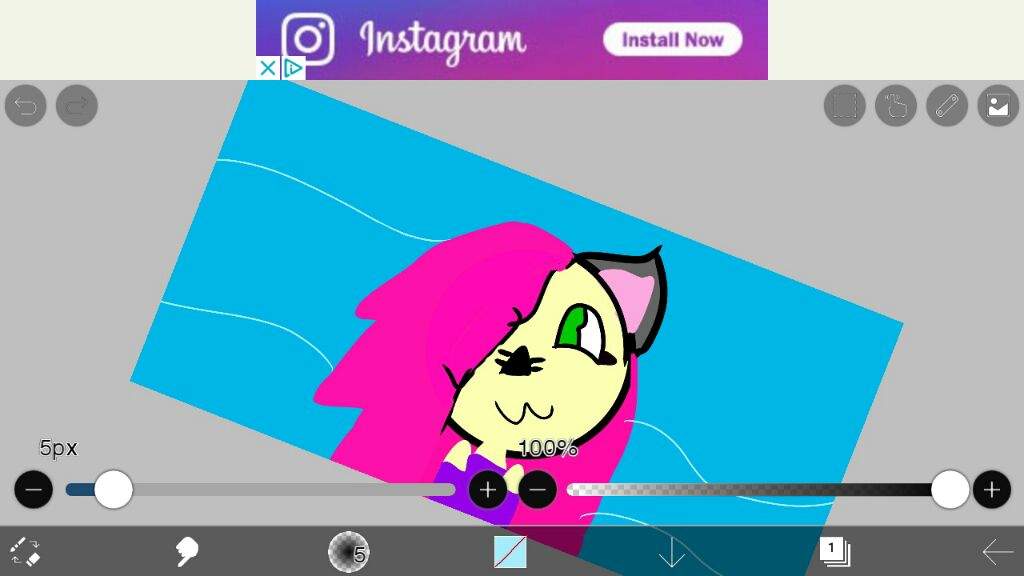Hide the toolbar with down arrow

pos(671,551)
